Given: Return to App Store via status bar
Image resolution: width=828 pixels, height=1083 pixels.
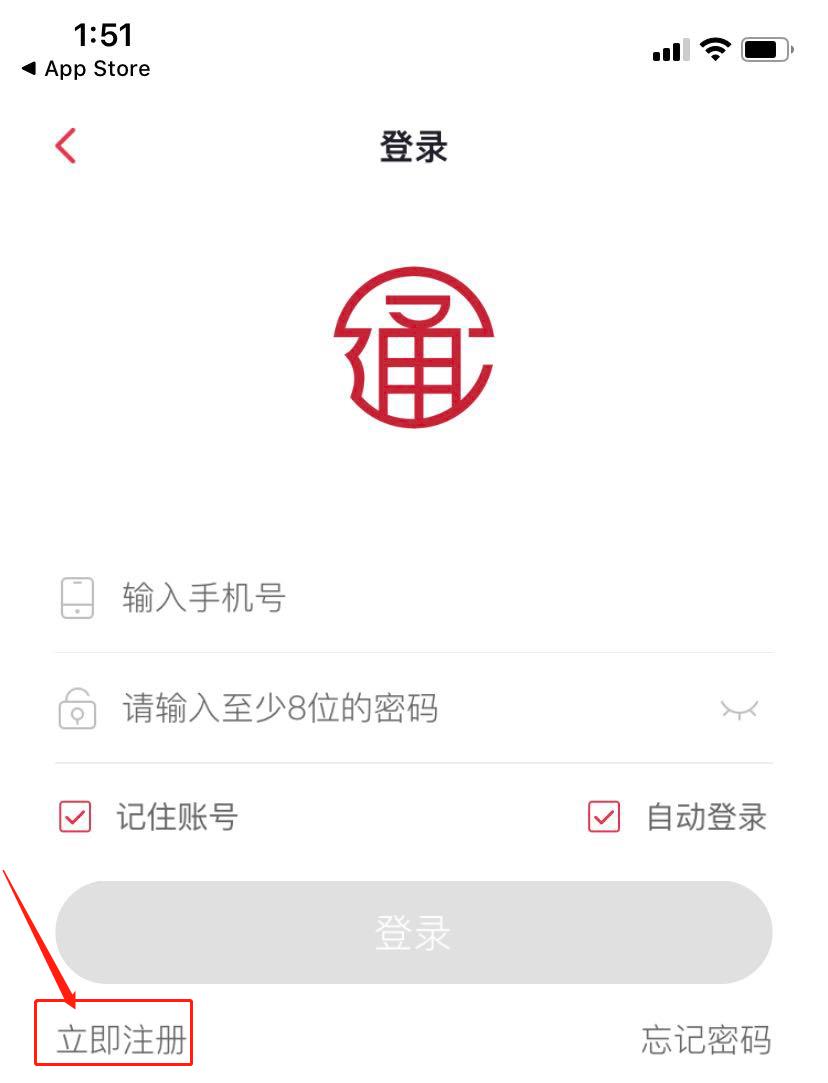Looking at the screenshot, I should 86,69.
